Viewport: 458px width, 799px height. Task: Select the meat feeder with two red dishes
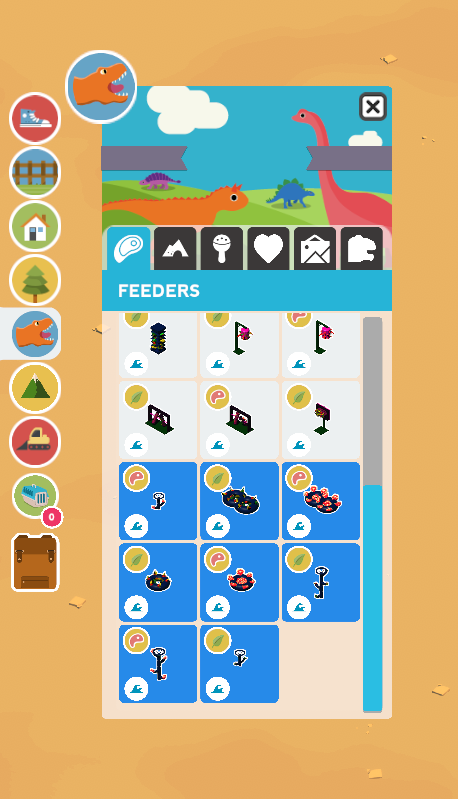[x=321, y=501]
